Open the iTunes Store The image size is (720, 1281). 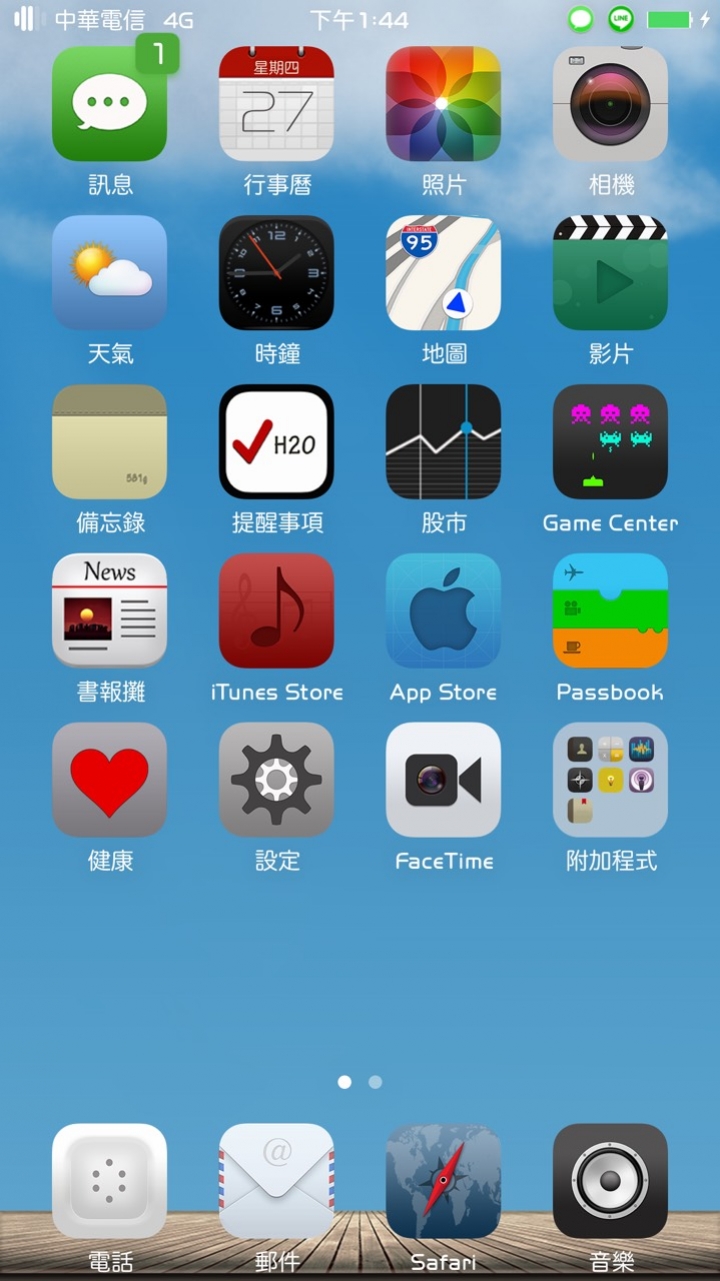(277, 611)
